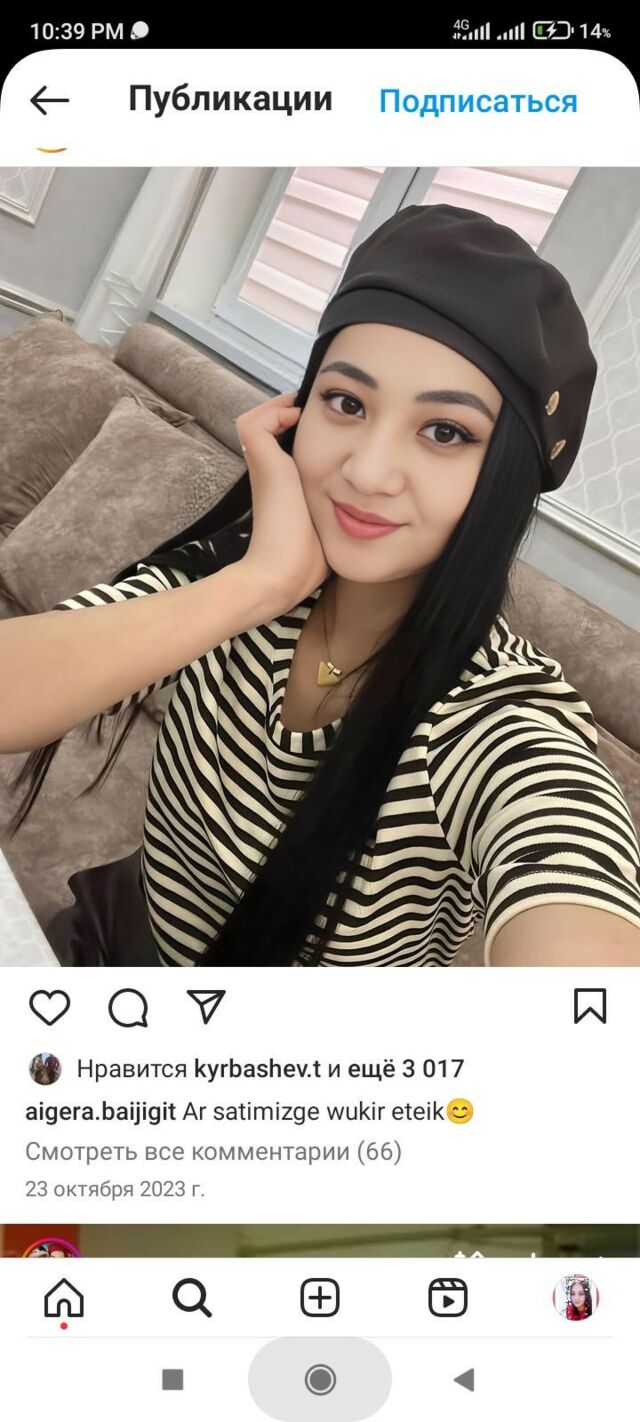Tap the system back triangle button
This screenshot has width=640, height=1422.
click(x=463, y=1380)
